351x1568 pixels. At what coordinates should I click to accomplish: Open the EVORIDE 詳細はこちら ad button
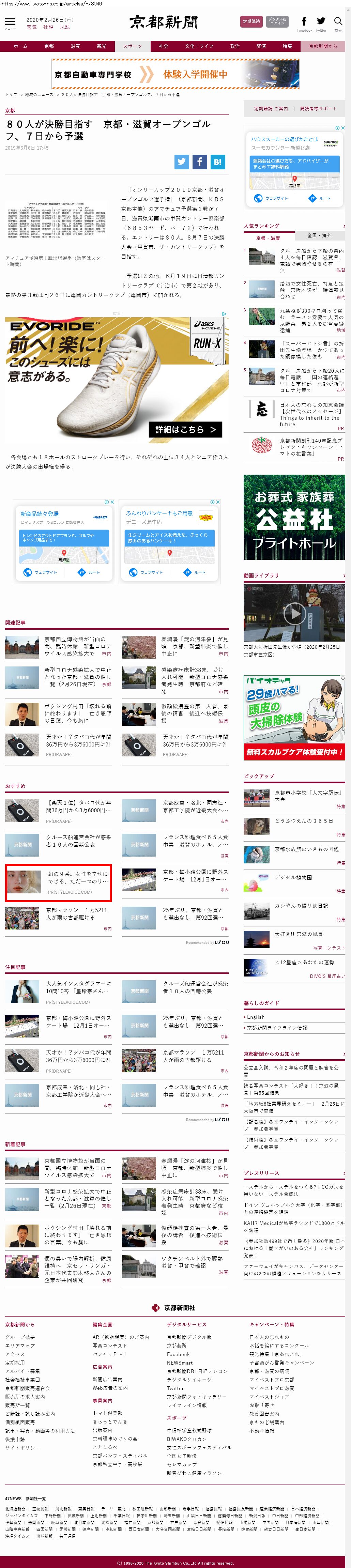tap(185, 429)
